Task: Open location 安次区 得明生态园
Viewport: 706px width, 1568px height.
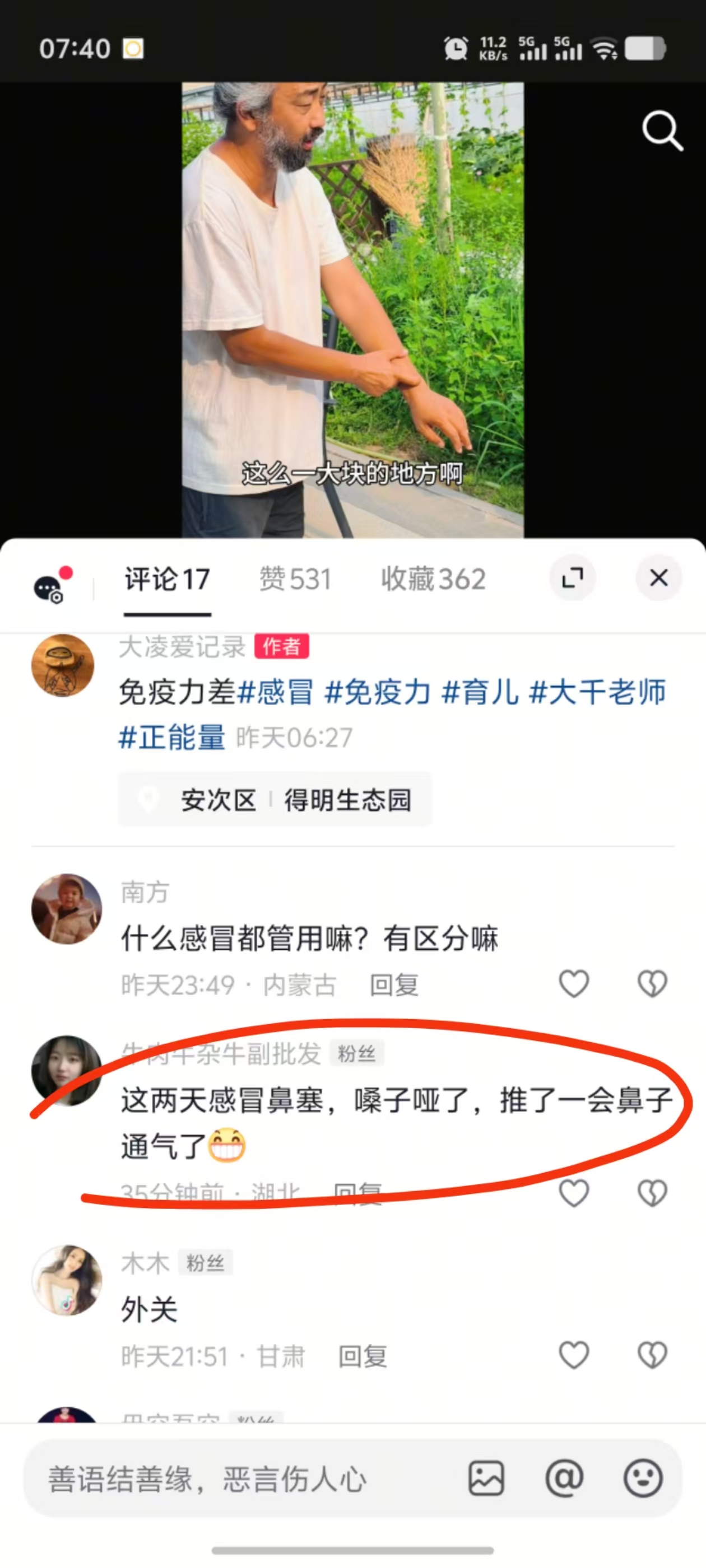Action: [x=275, y=800]
